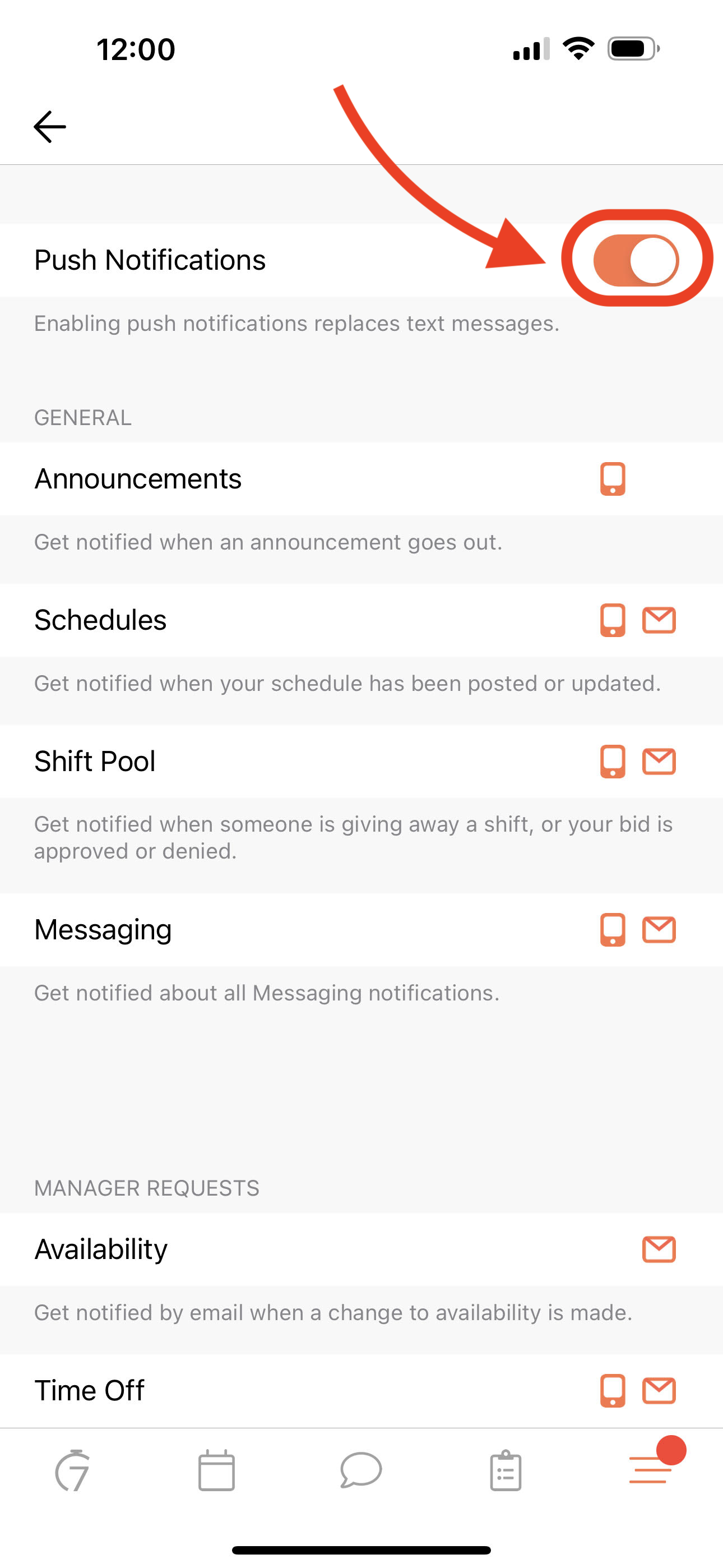Toggle push icon for Announcements
Viewport: 723px width, 1568px height.
tap(613, 479)
